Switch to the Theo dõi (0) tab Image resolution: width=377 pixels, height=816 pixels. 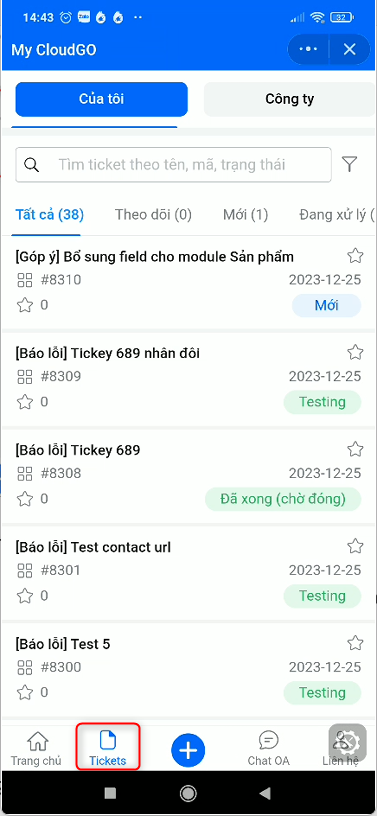pos(154,214)
